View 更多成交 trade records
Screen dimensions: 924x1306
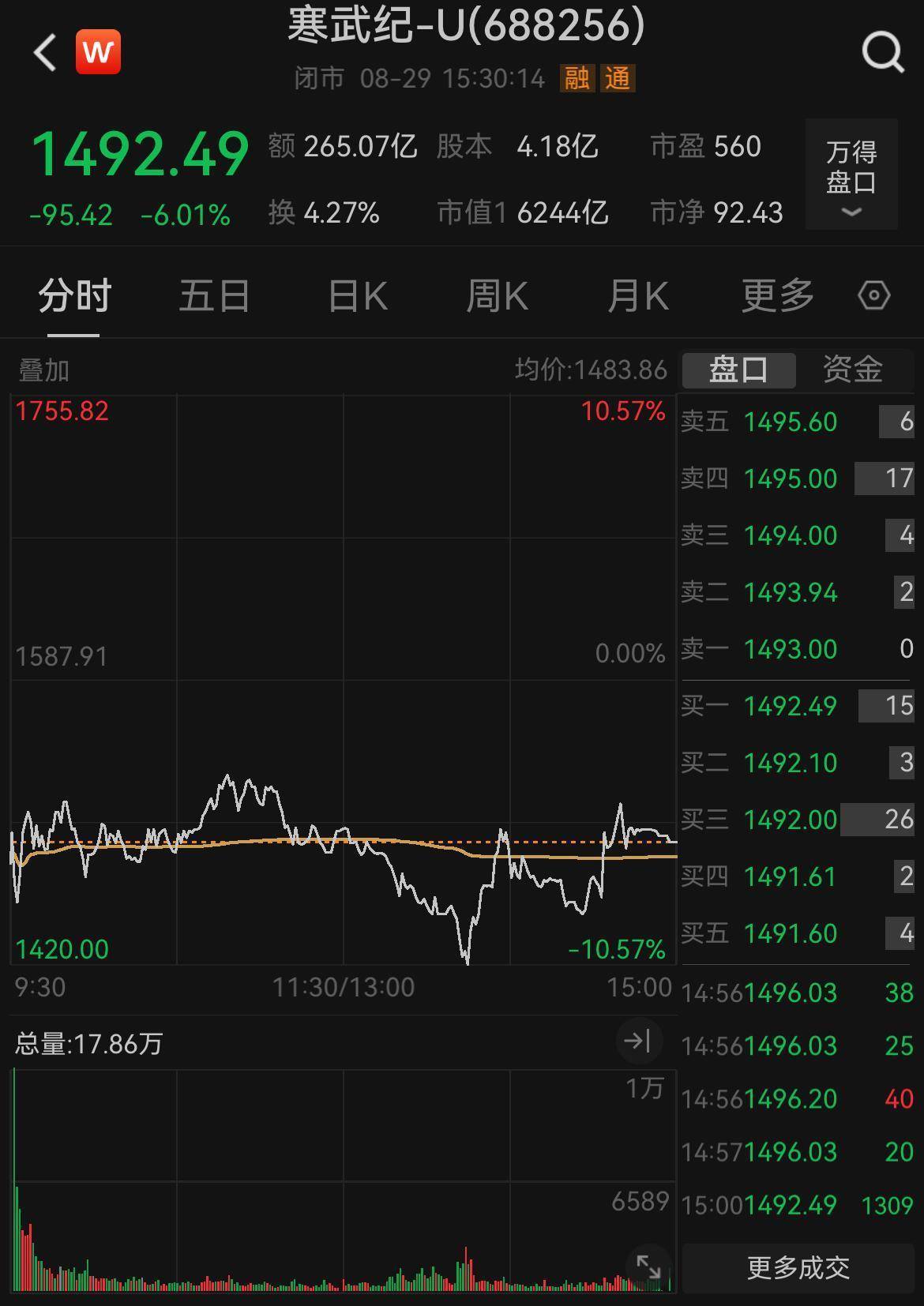tap(798, 1268)
